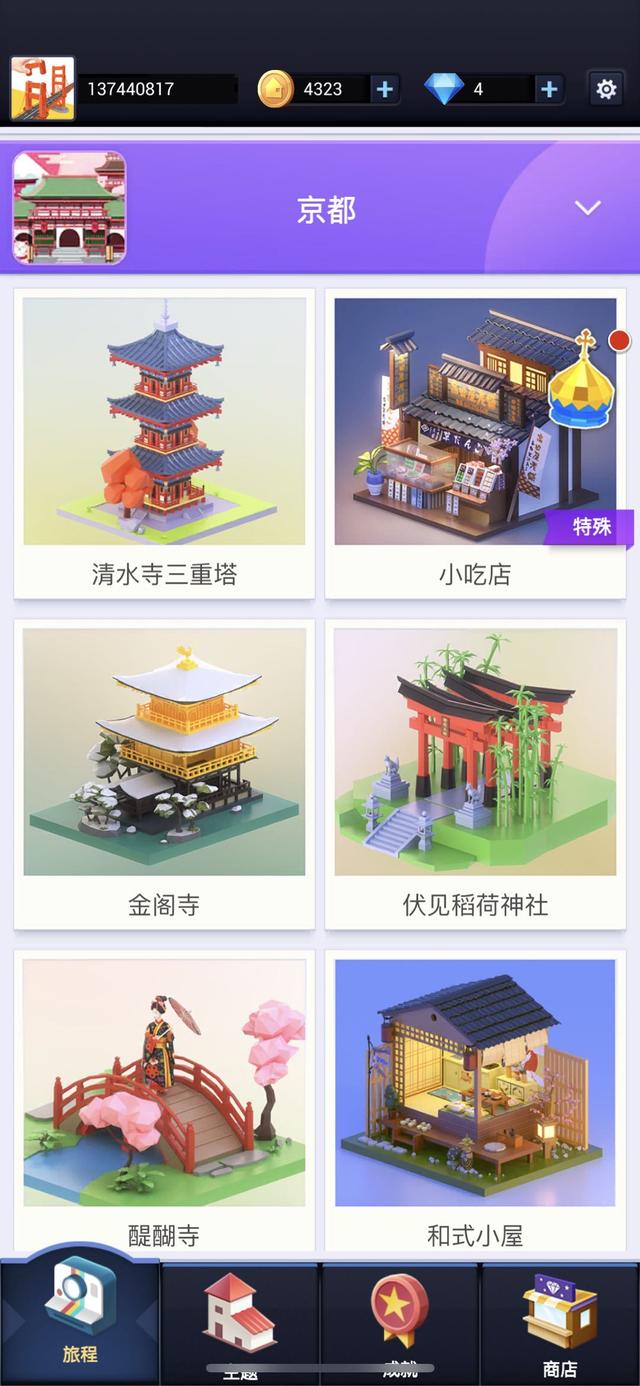The image size is (640, 1386).
Task: Expand the 京都 theme dropdown
Action: point(587,208)
